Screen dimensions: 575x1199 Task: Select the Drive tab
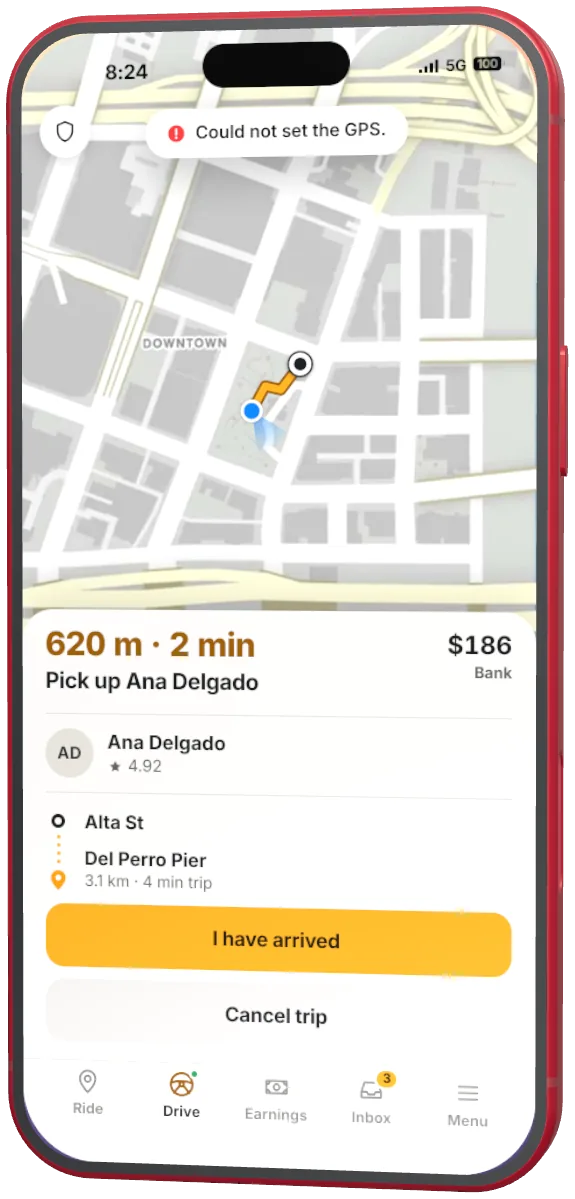tap(181, 1096)
